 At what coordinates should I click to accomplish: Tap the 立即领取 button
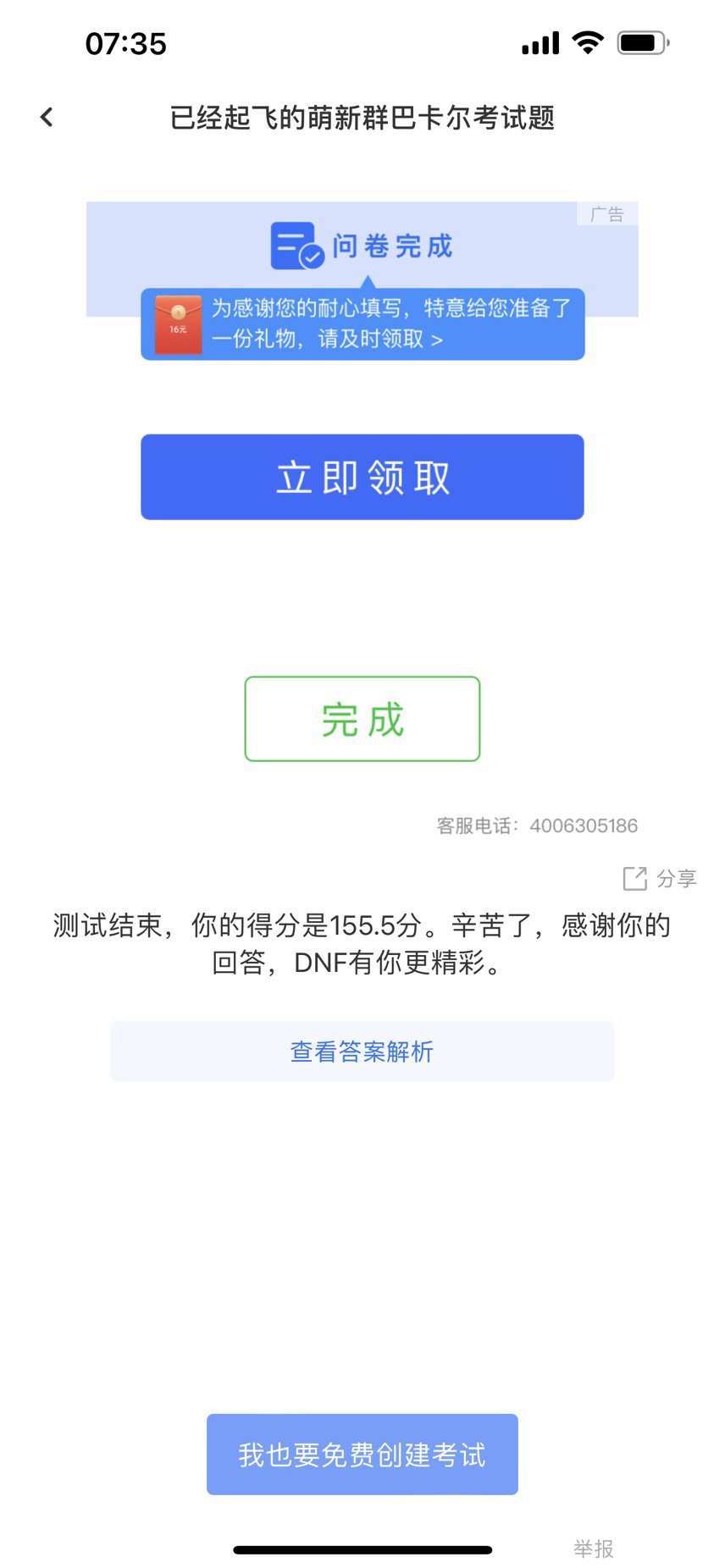pyautogui.click(x=362, y=477)
